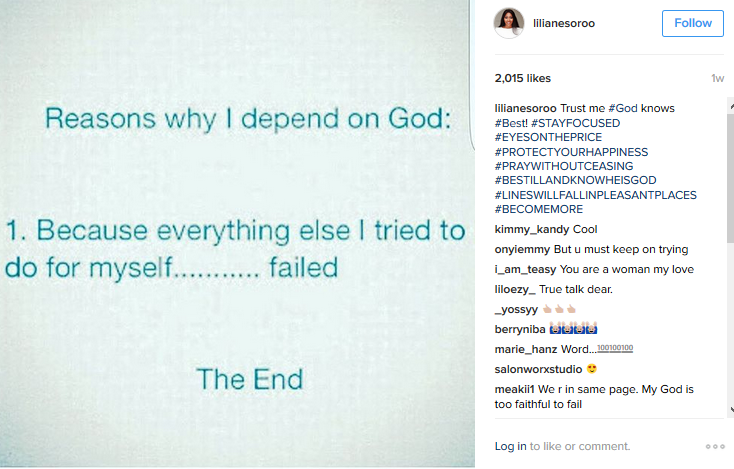This screenshot has width=734, height=469.
Task: View the 2,015 likes list
Action: 523,78
